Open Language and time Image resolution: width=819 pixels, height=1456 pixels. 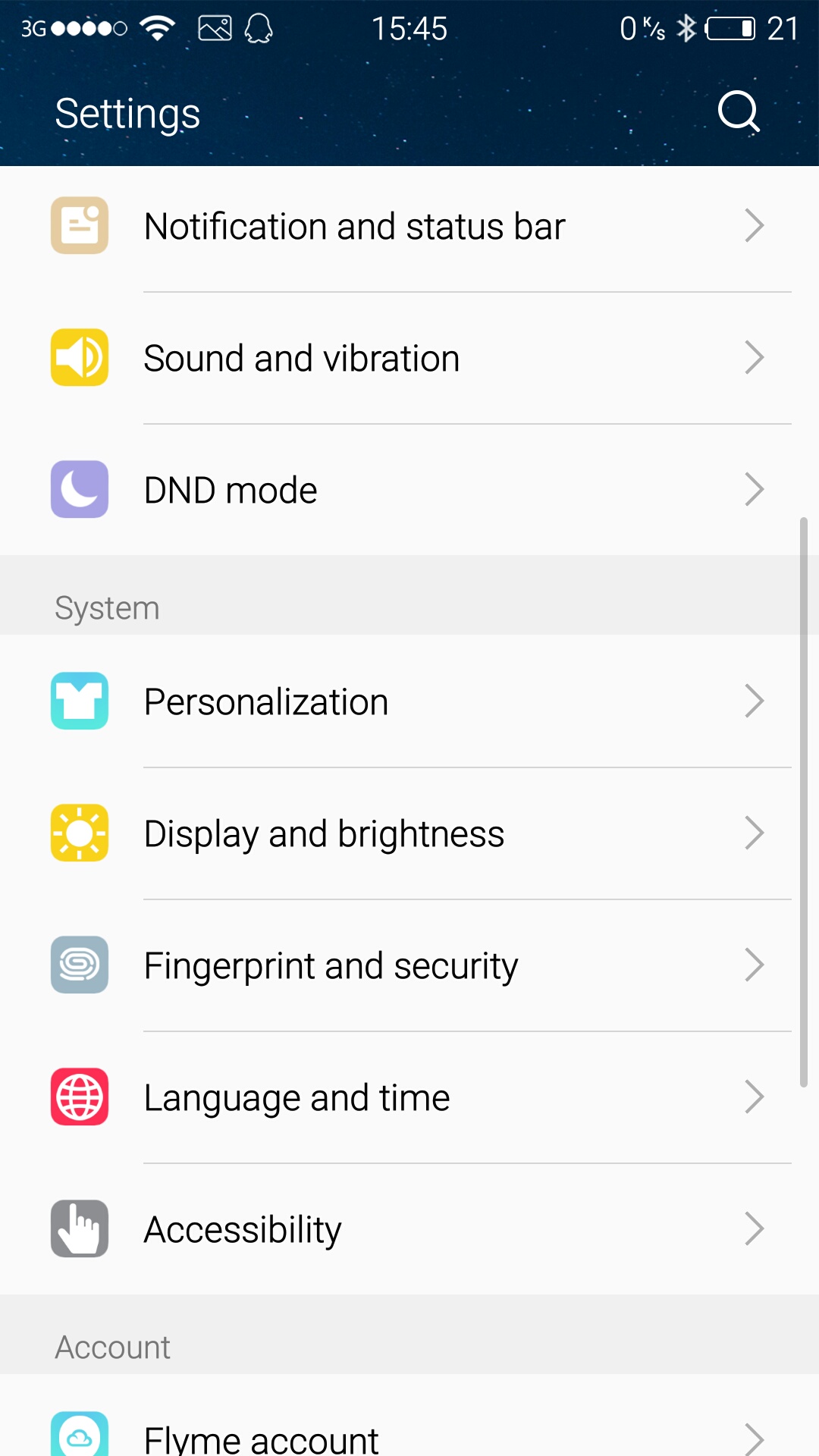(409, 1097)
